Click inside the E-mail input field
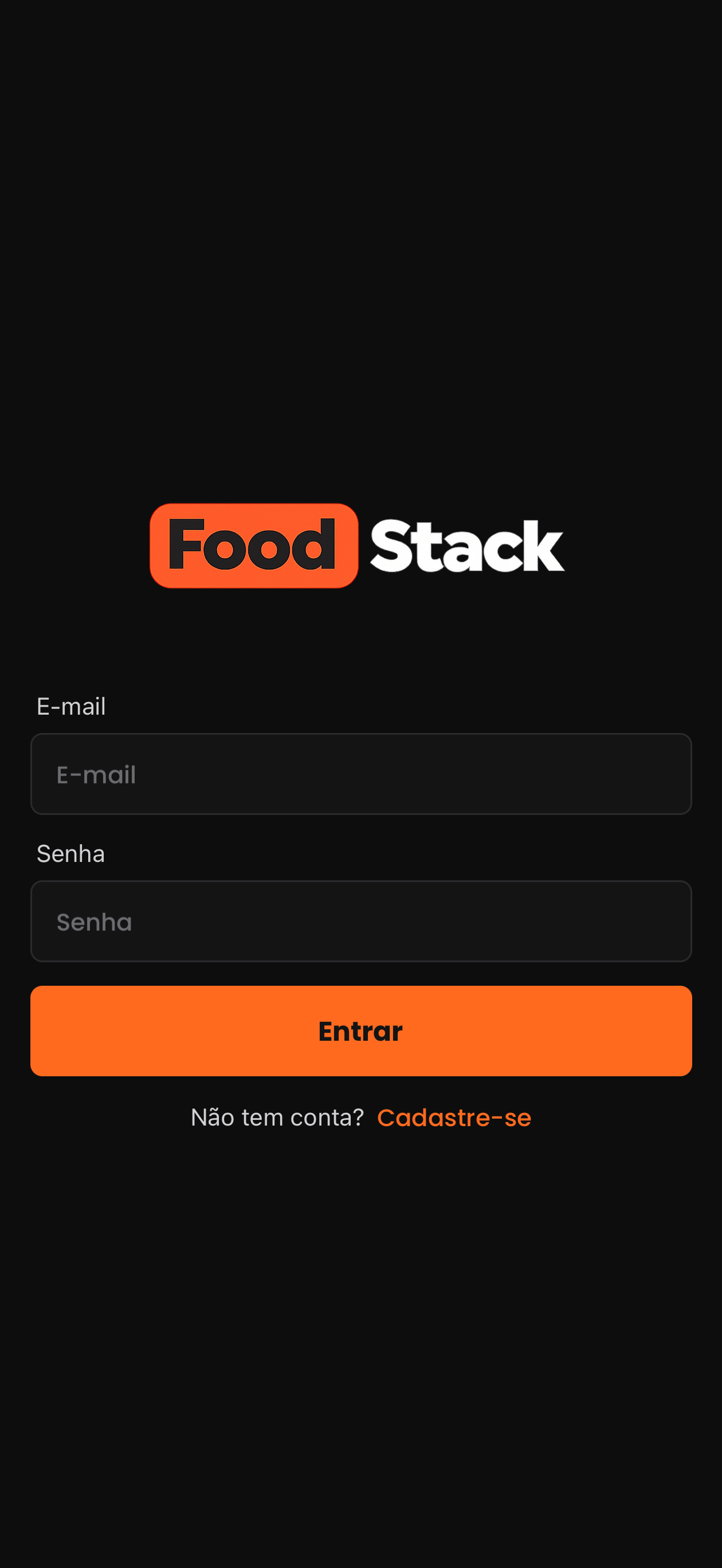The image size is (722, 1568). tap(361, 774)
